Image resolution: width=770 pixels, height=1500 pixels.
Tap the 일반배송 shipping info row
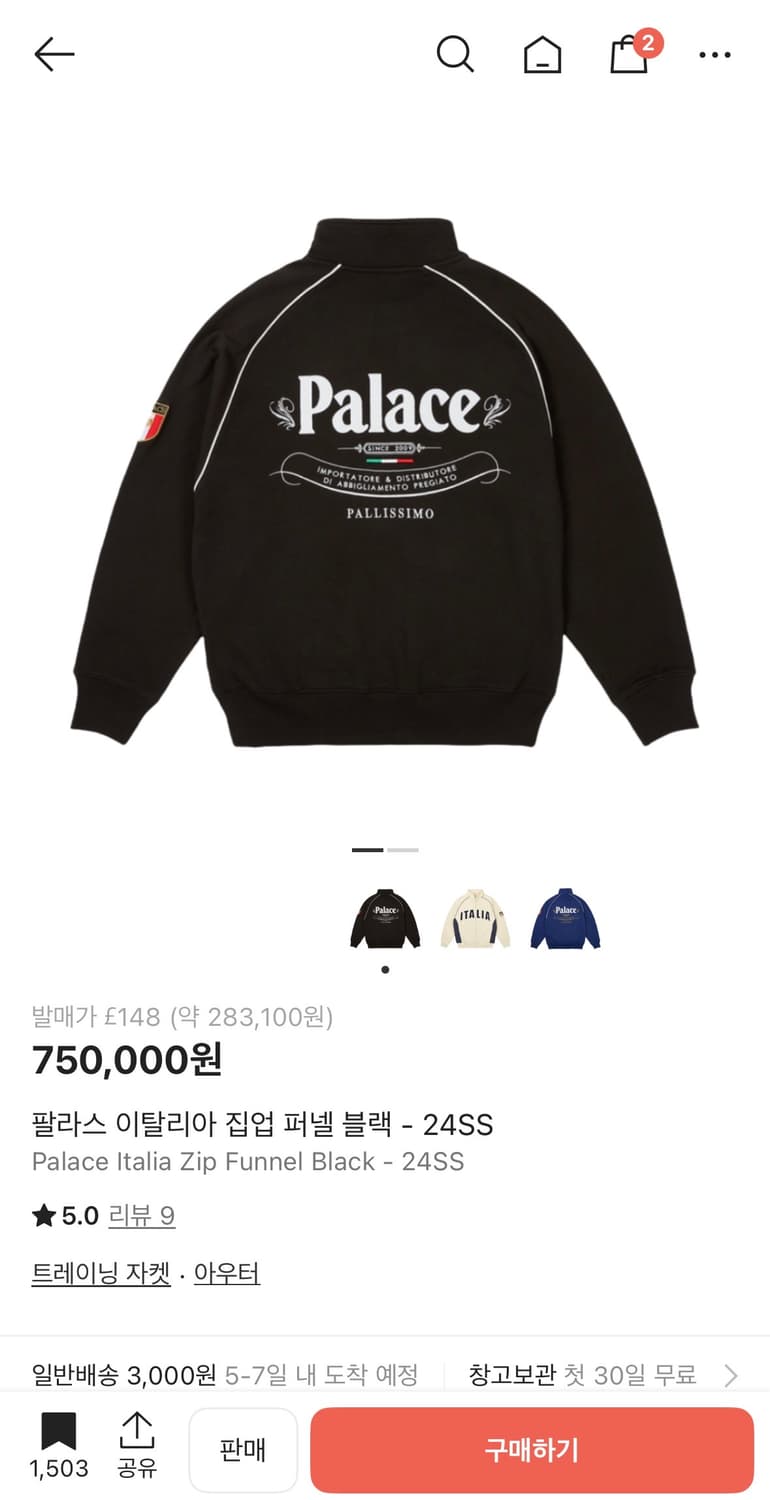coord(225,1375)
